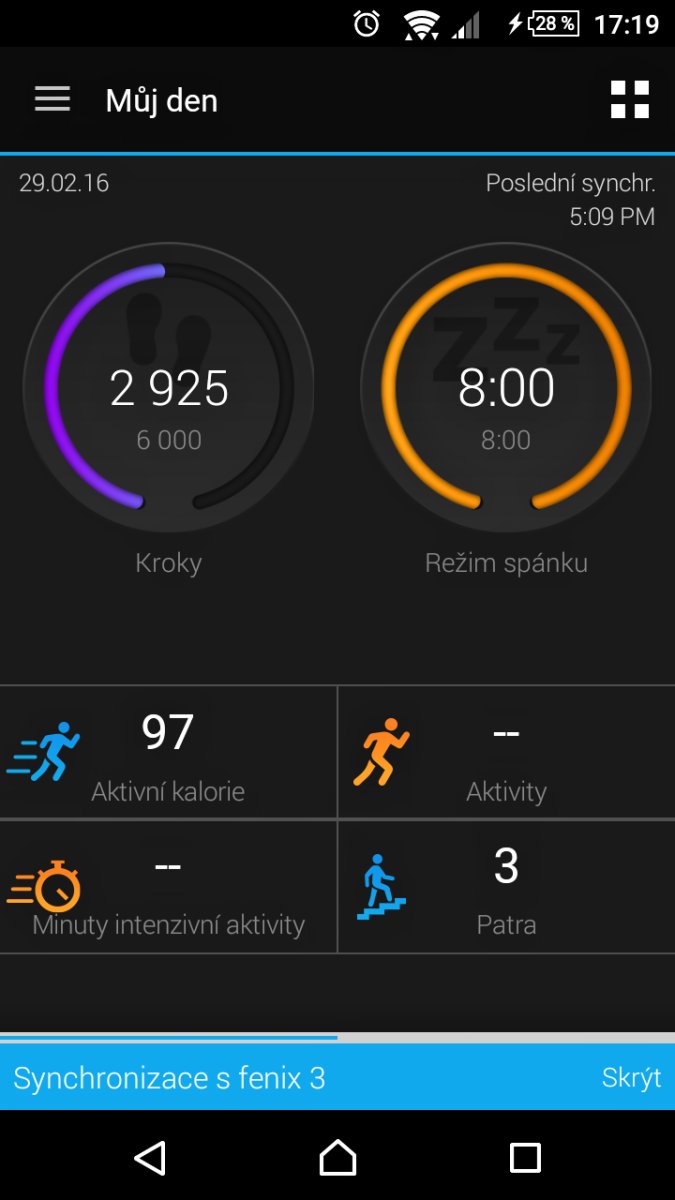675x1200 pixels.
Task: Open the Minuty intenzivní aktivity tile
Action: pos(168,887)
